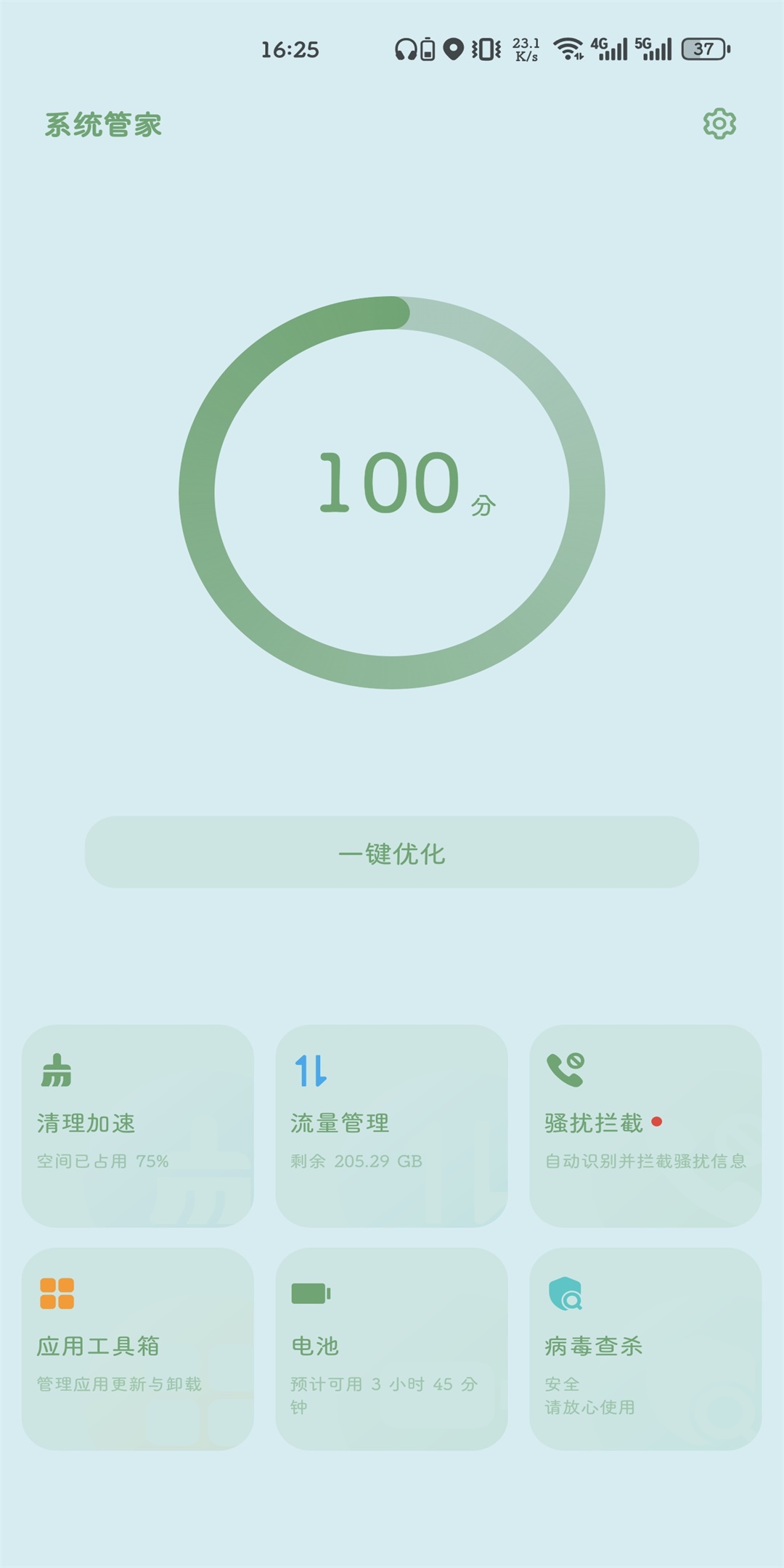The image size is (784, 1568).
Task: Open the 应用工具箱 card
Action: [x=138, y=1349]
